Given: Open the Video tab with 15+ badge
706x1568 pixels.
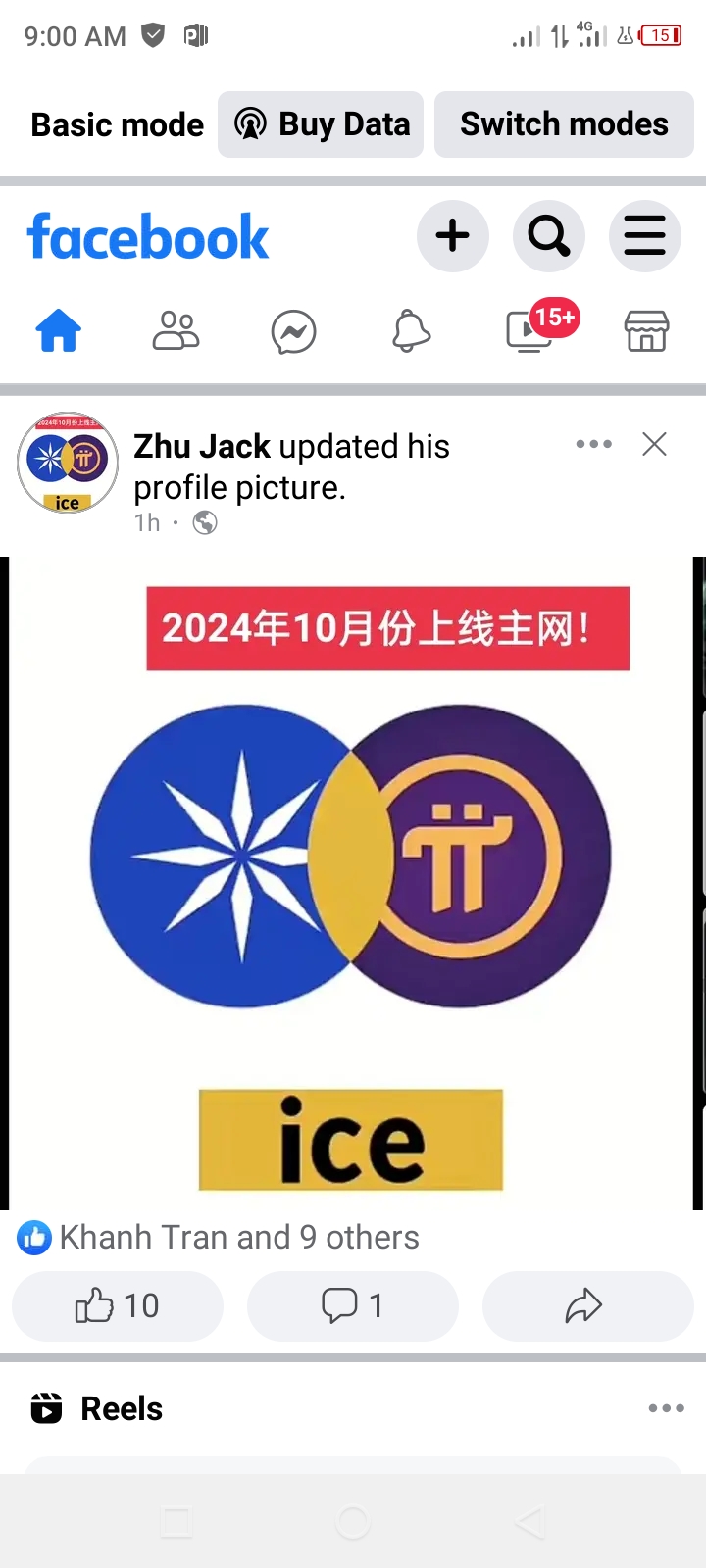Looking at the screenshot, I should tap(529, 331).
